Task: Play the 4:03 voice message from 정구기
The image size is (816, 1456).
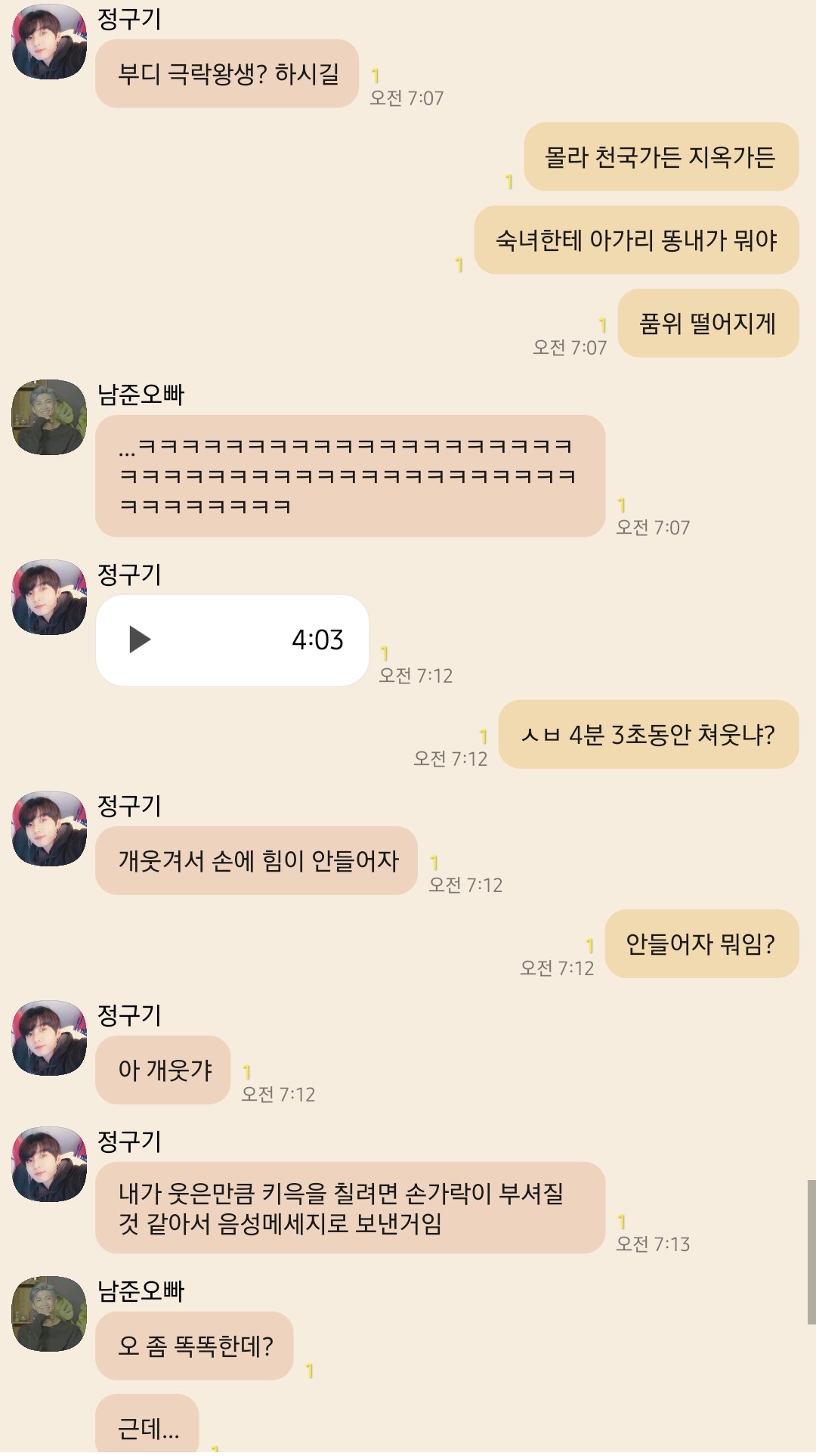Action: (x=141, y=640)
